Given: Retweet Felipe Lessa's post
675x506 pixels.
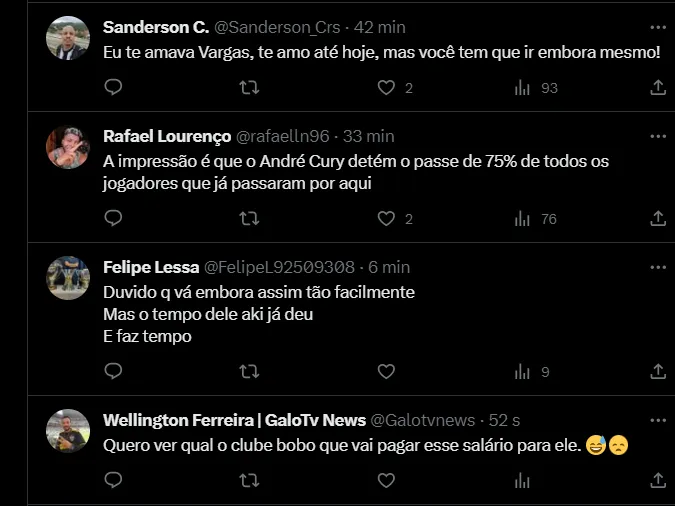Looking at the screenshot, I should [250, 371].
